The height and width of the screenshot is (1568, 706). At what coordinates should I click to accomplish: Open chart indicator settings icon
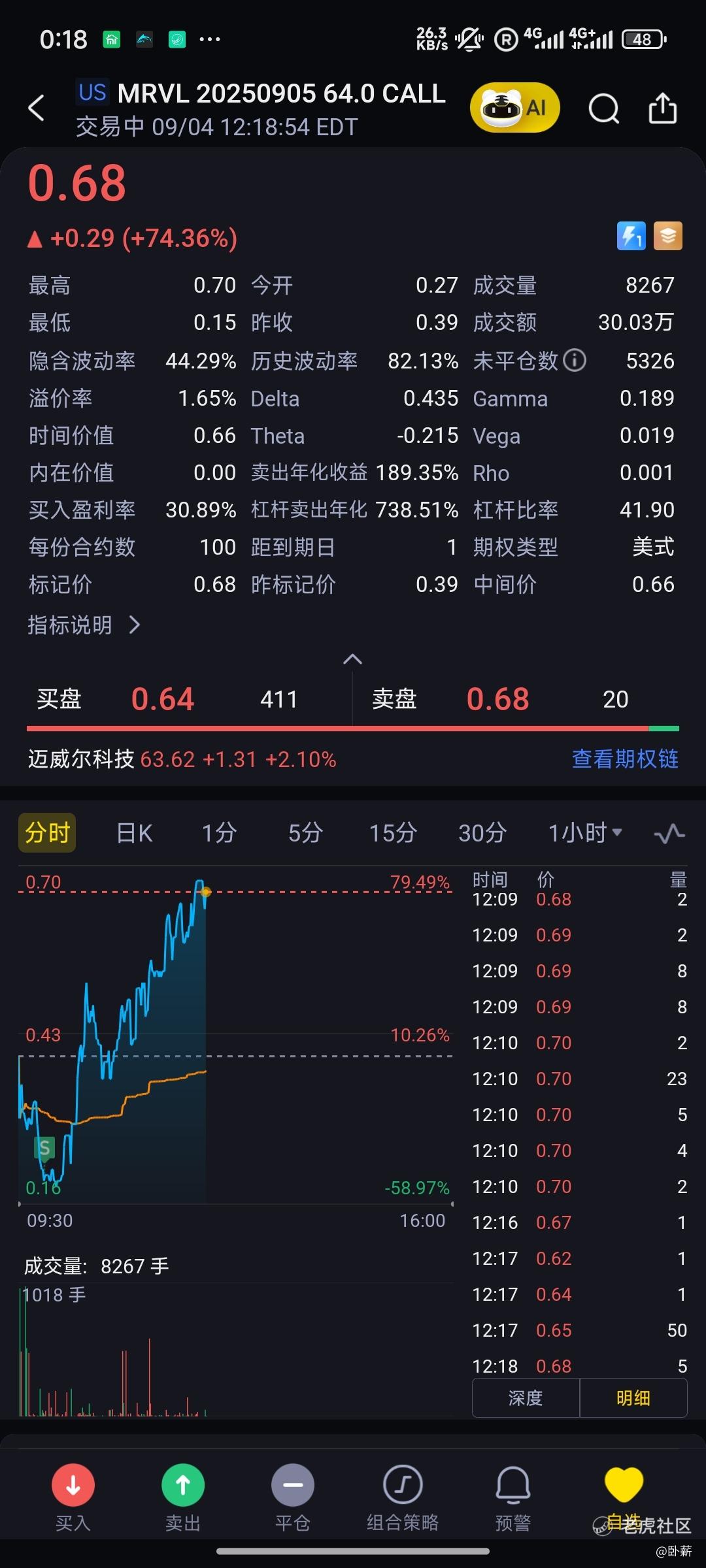click(x=669, y=834)
